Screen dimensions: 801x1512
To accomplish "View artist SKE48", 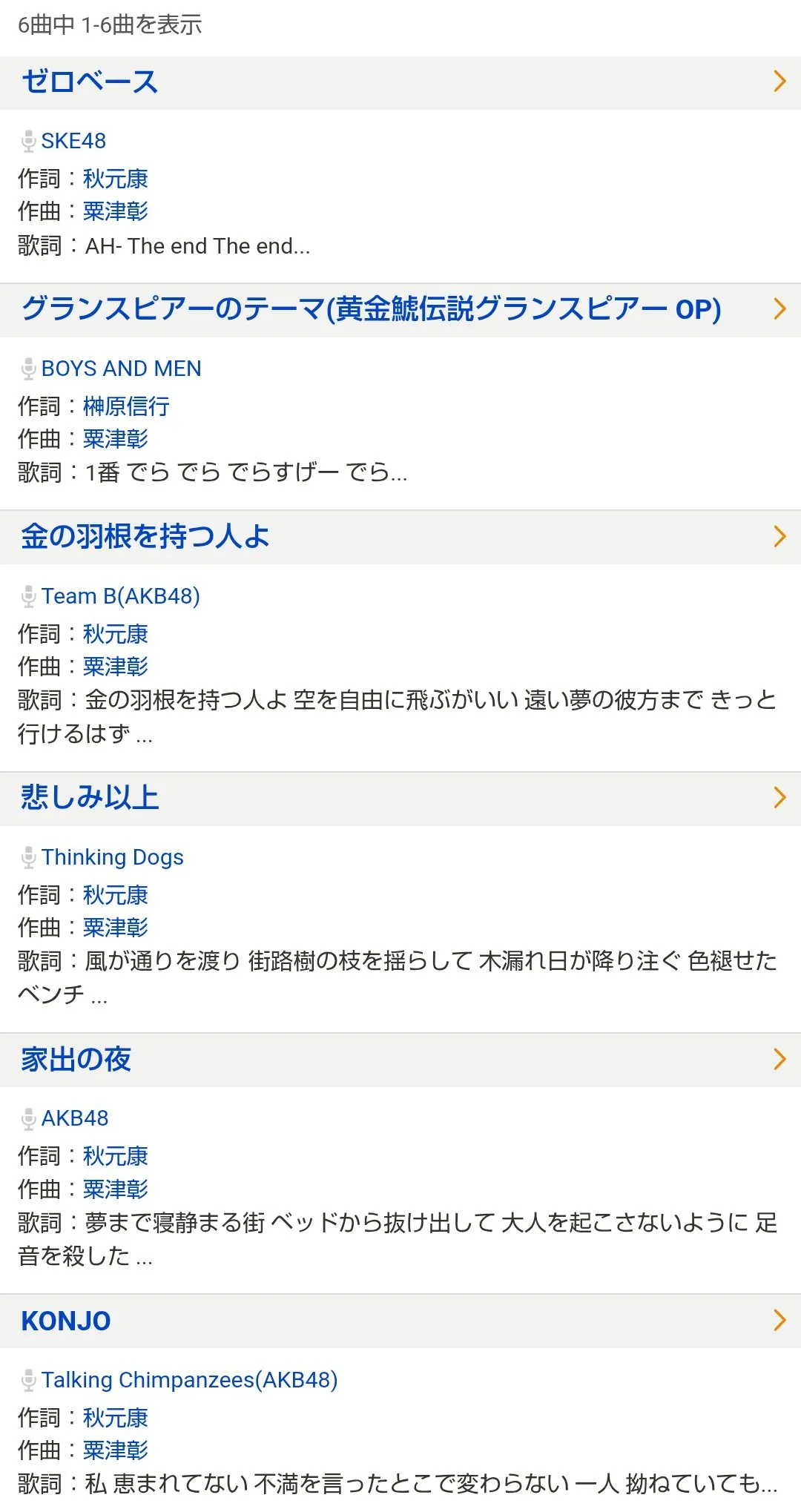I will (73, 141).
